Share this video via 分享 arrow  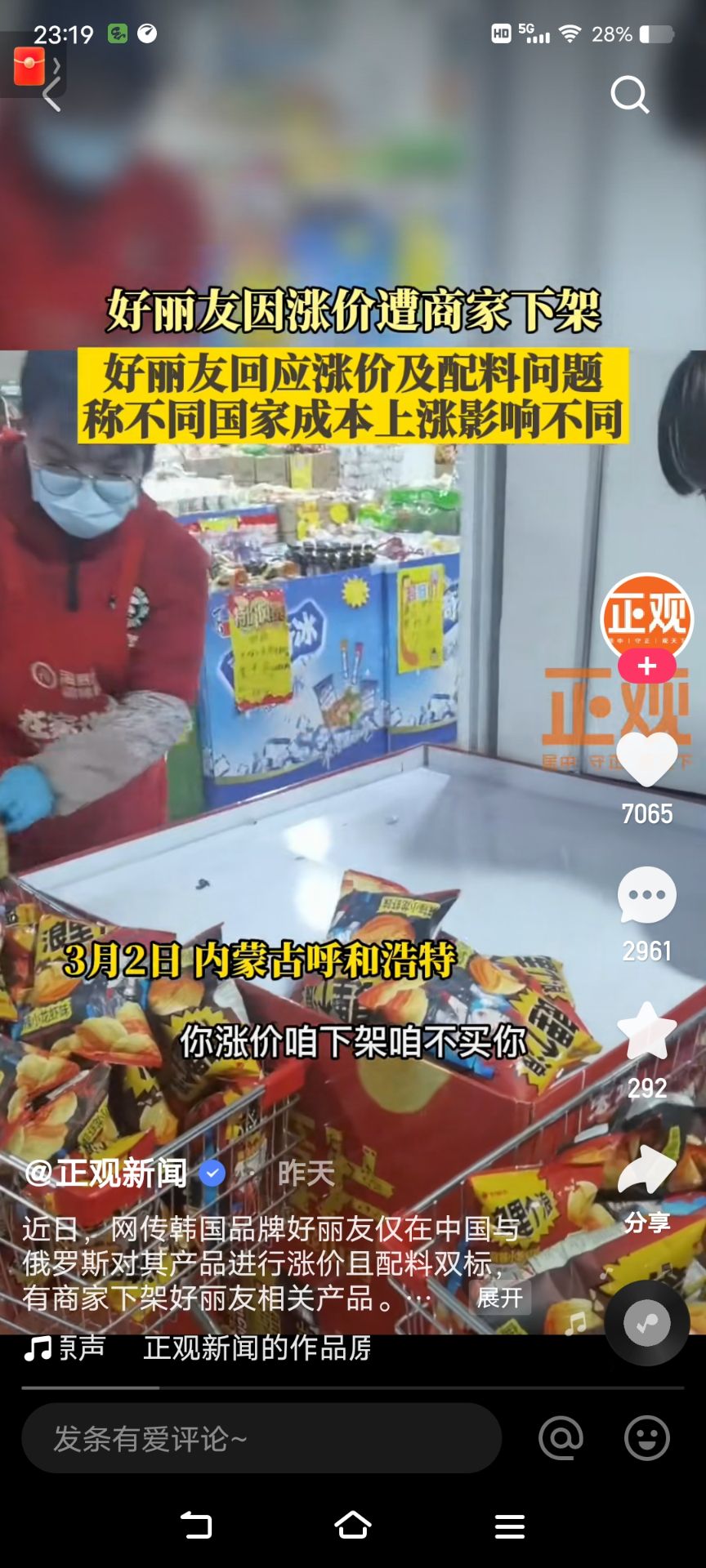646,1172
